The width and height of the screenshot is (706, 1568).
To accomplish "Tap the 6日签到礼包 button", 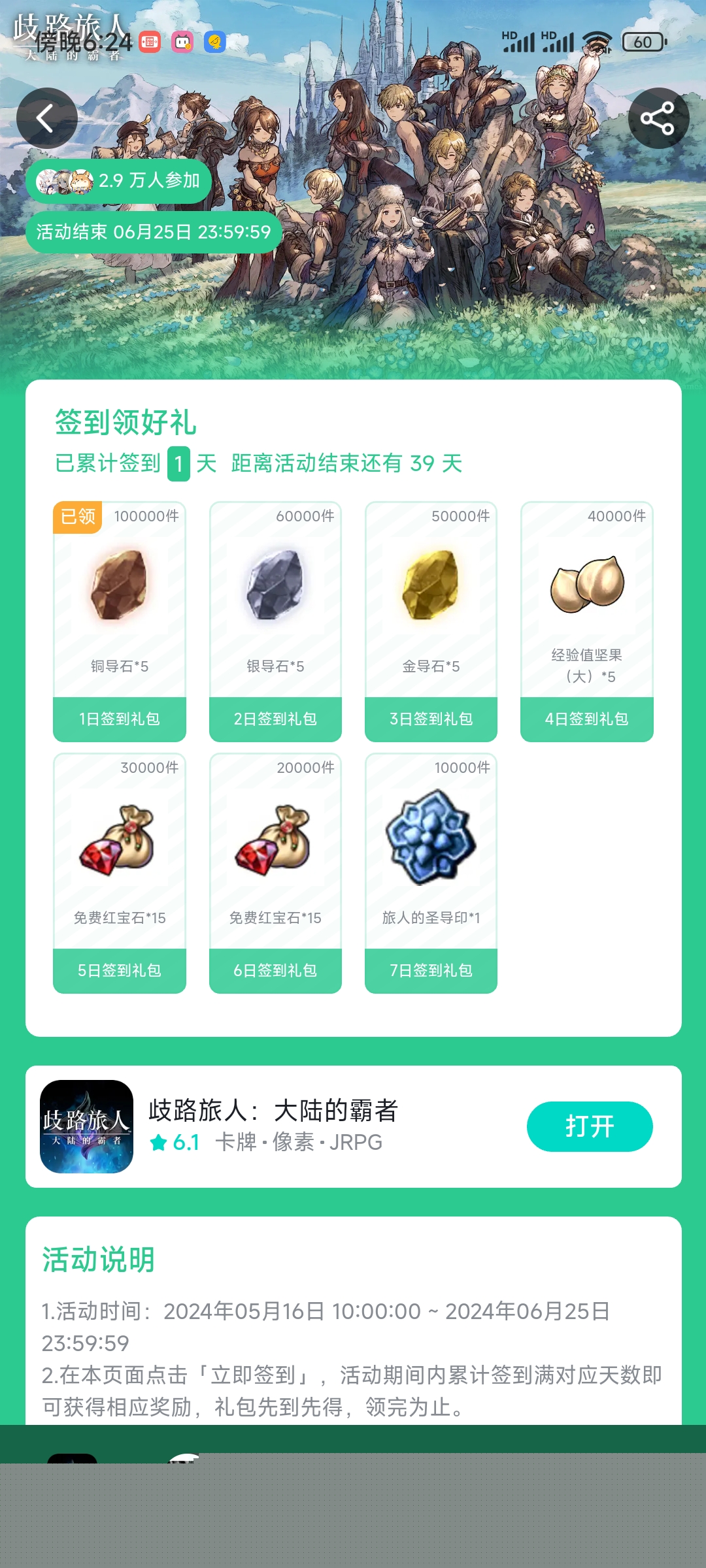I will pos(275,970).
